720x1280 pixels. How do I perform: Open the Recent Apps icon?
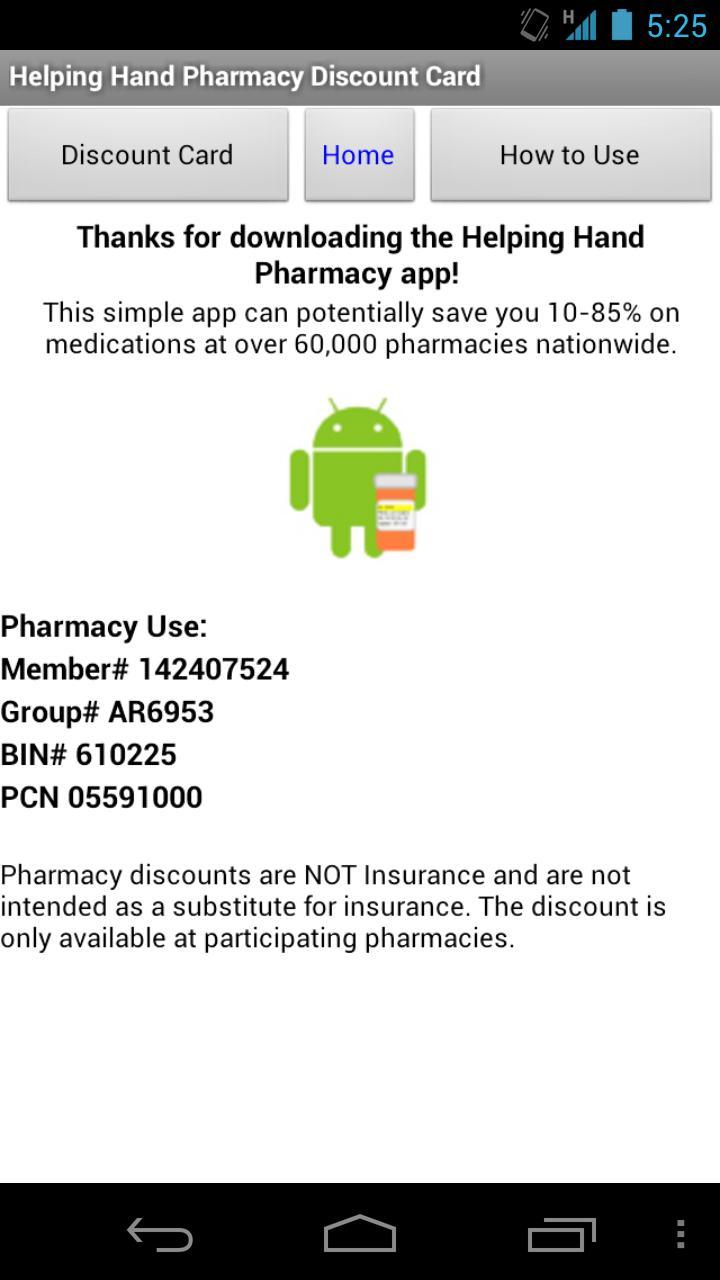[x=560, y=1235]
